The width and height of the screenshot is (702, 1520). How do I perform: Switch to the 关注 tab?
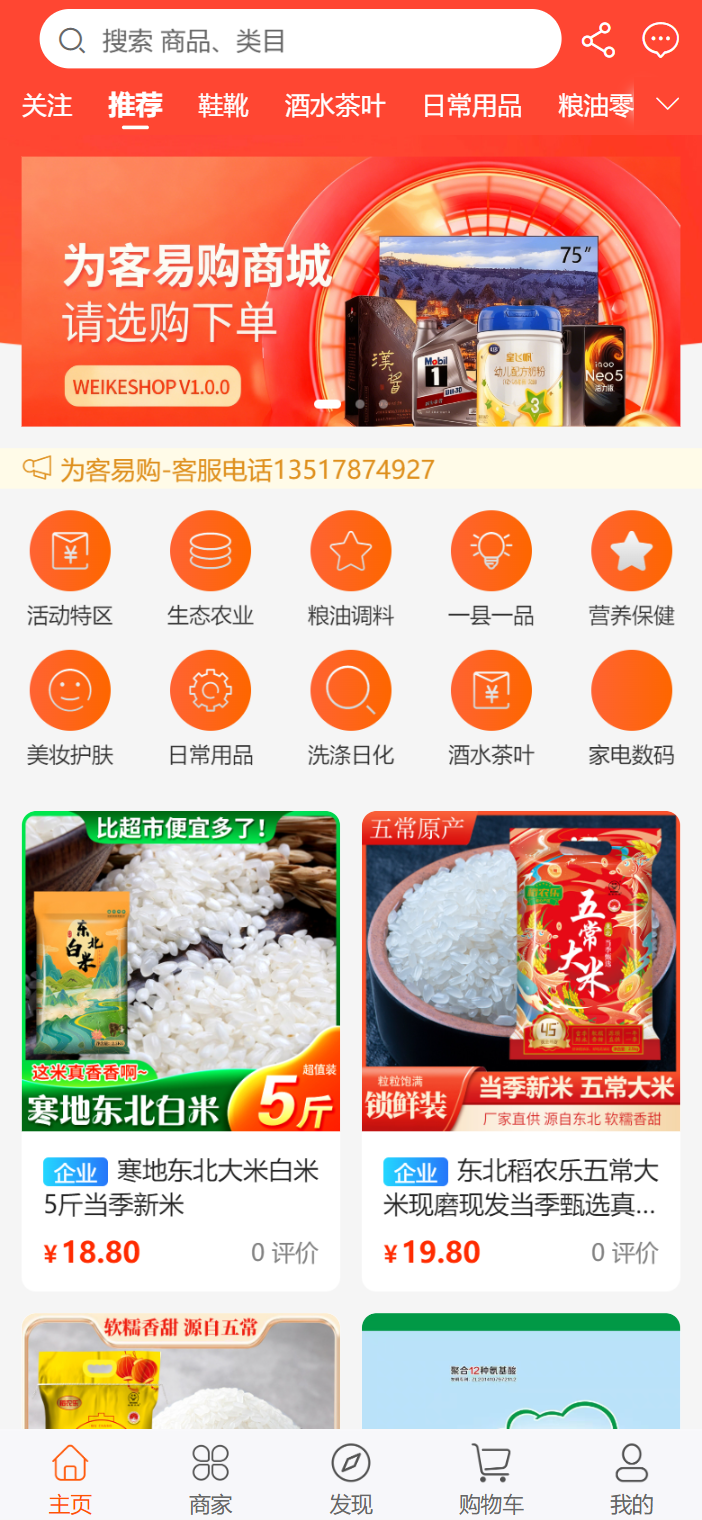(x=47, y=105)
